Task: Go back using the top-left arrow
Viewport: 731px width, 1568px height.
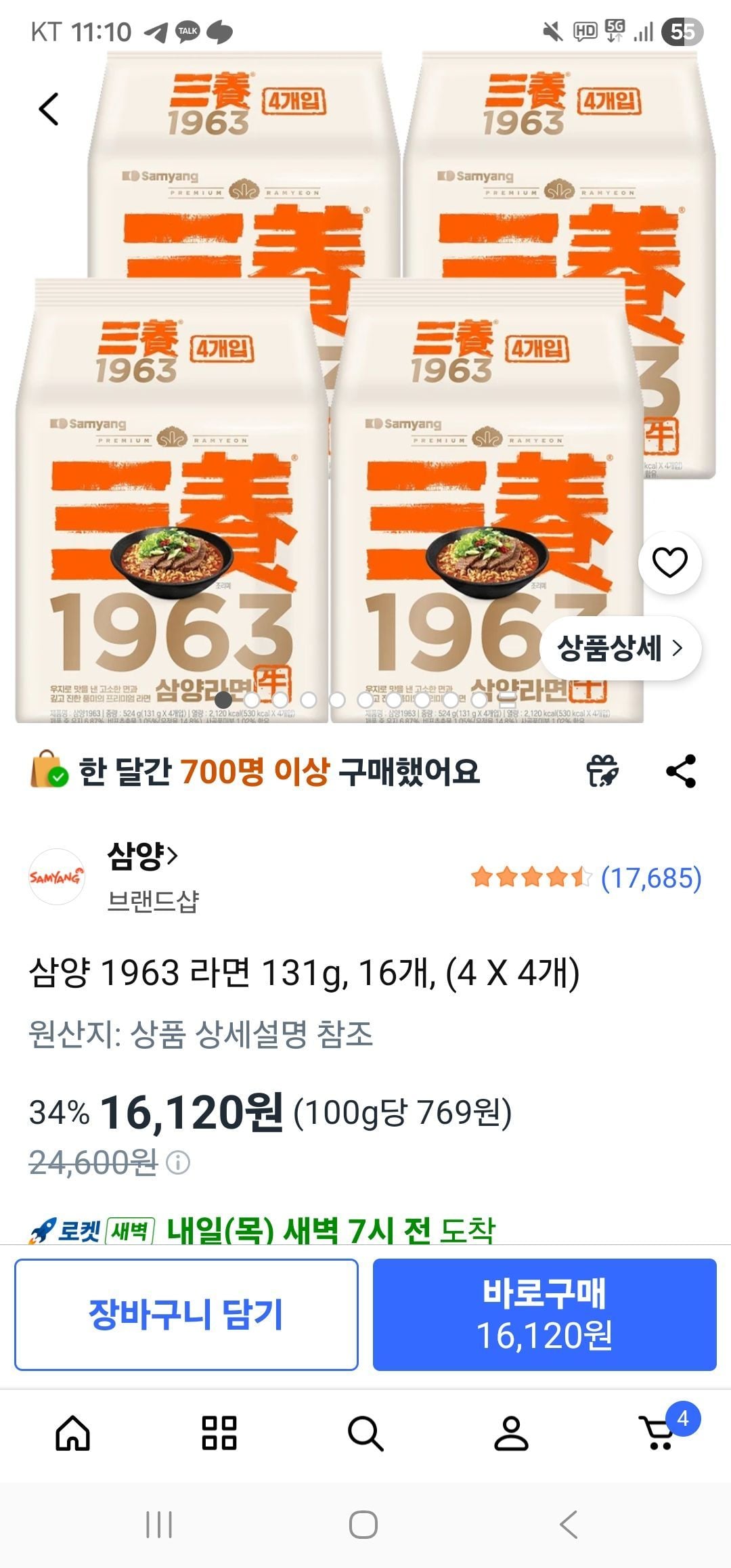Action: [49, 109]
